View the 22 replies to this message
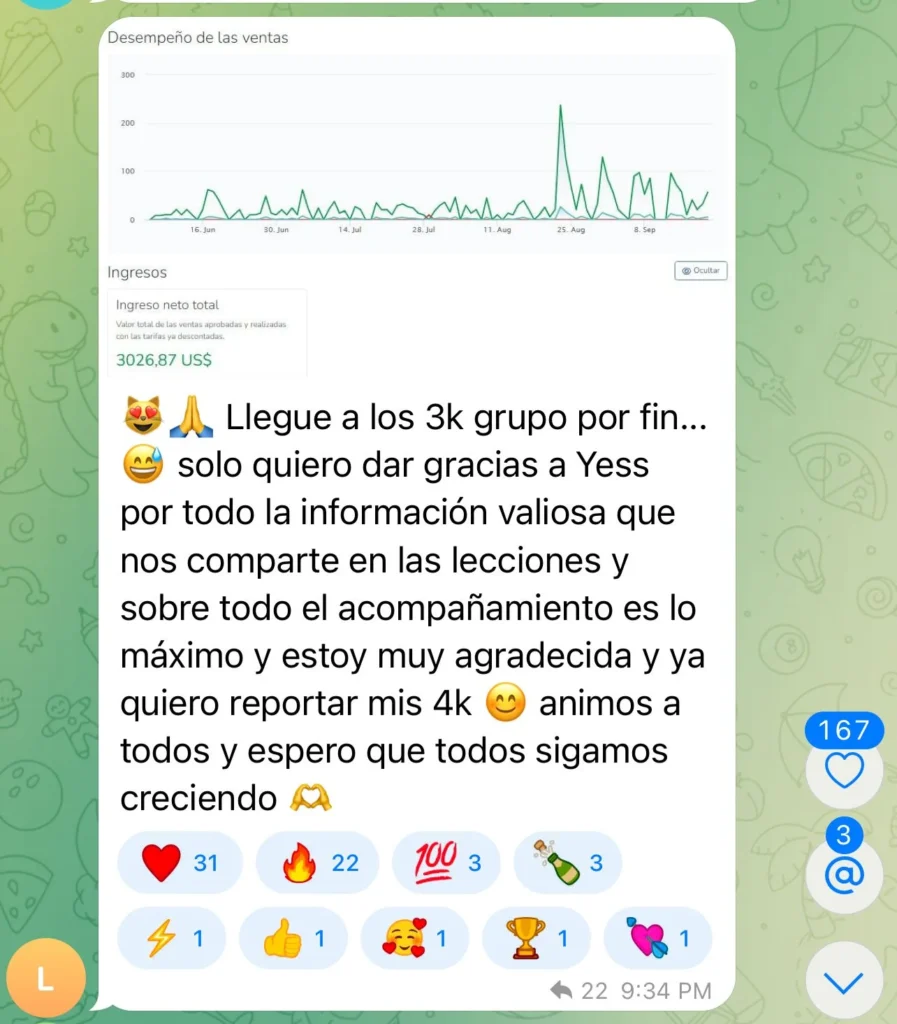The width and height of the screenshot is (897, 1024). pos(581,991)
